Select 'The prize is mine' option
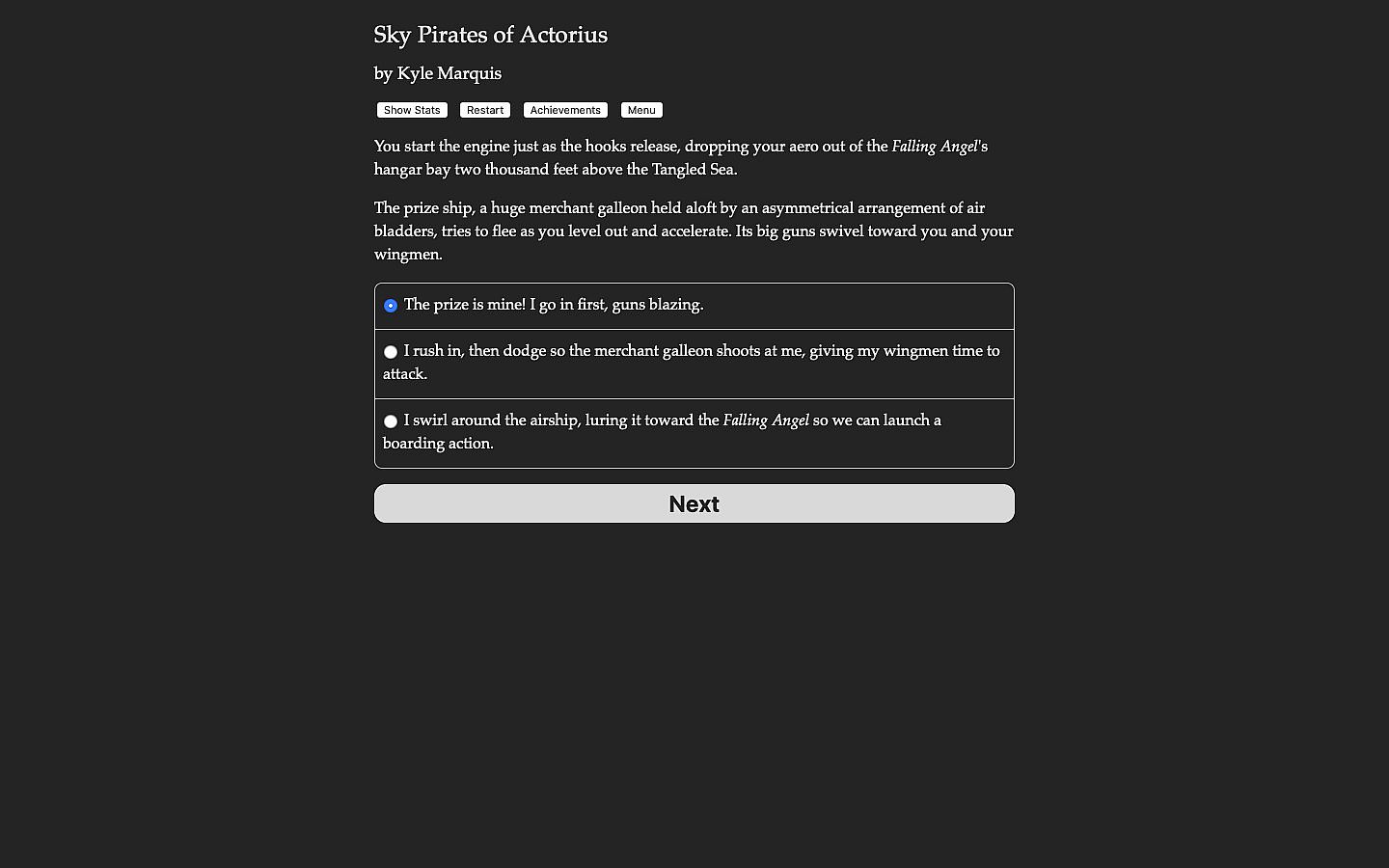1389x868 pixels. (x=391, y=306)
